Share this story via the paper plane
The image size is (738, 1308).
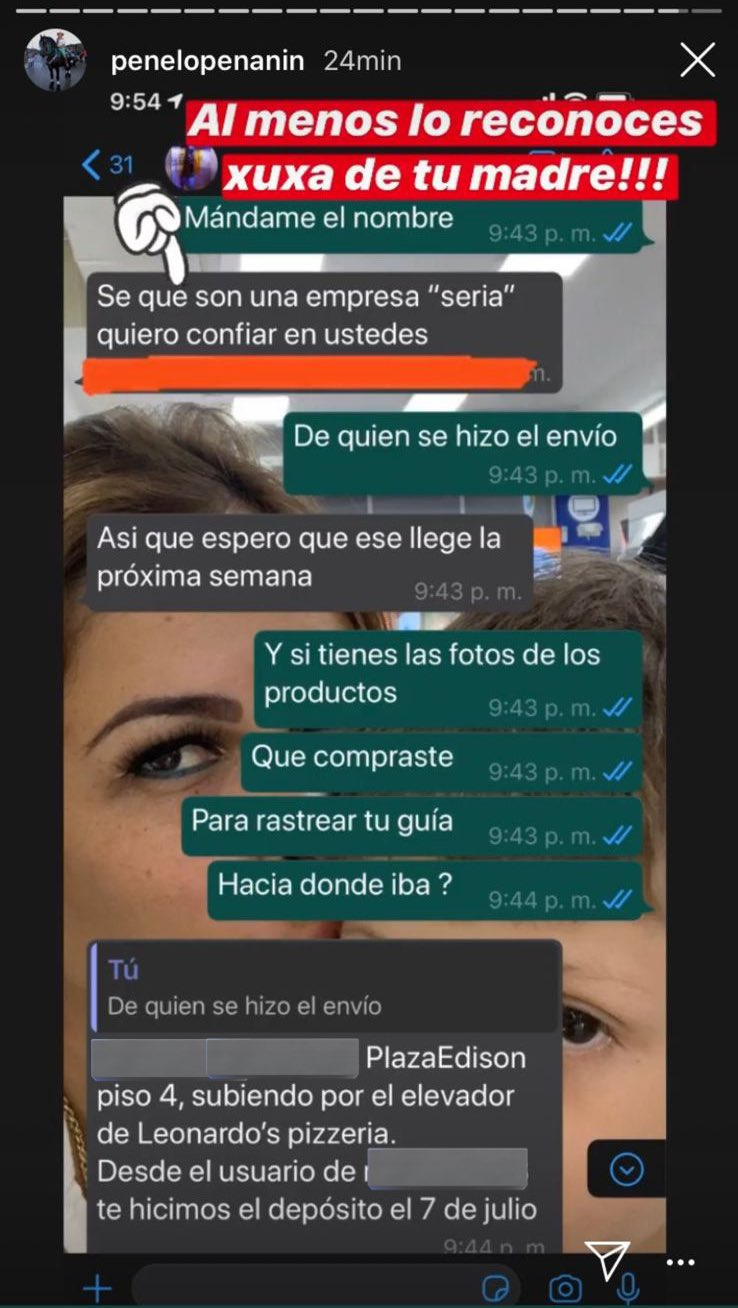click(x=607, y=1260)
